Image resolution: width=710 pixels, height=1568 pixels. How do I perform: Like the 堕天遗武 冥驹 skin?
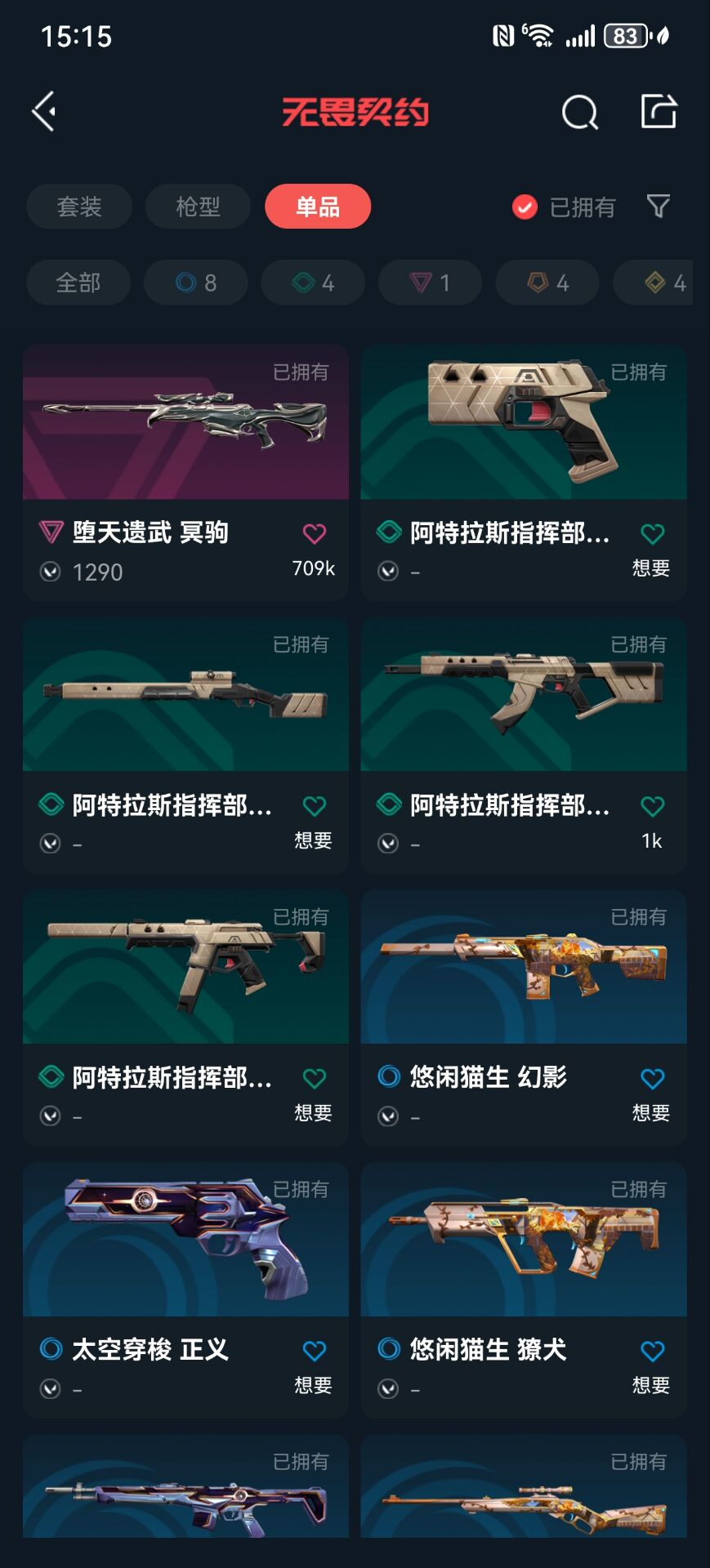coord(315,534)
